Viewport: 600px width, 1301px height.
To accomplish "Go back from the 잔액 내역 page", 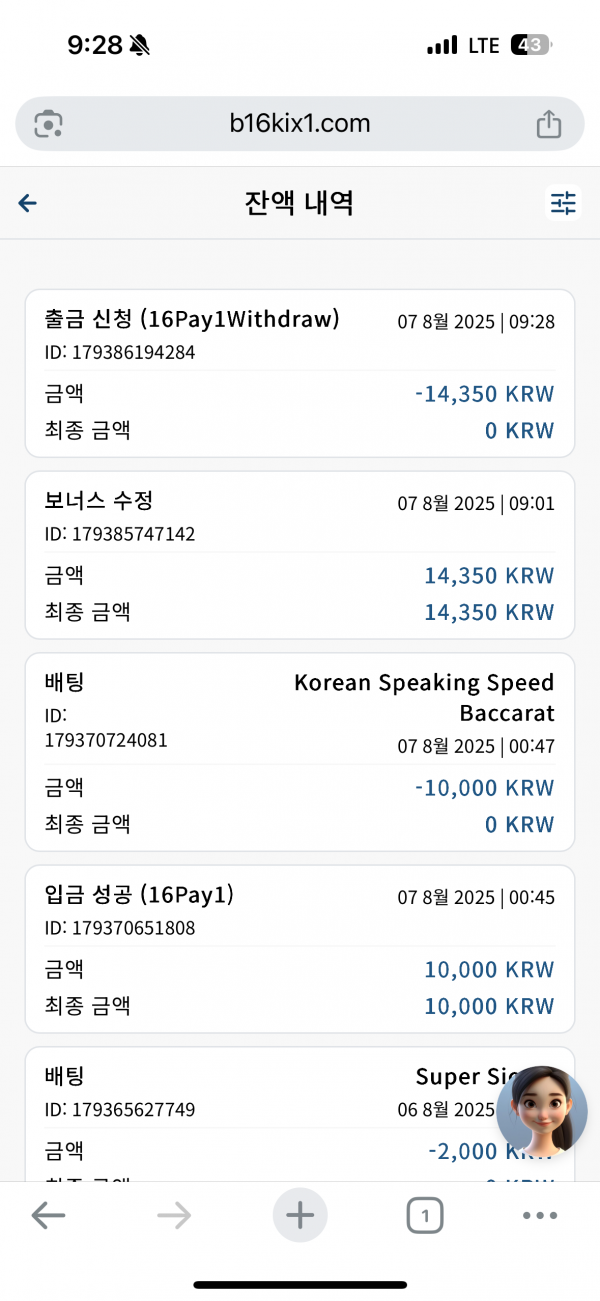I will 28,204.
